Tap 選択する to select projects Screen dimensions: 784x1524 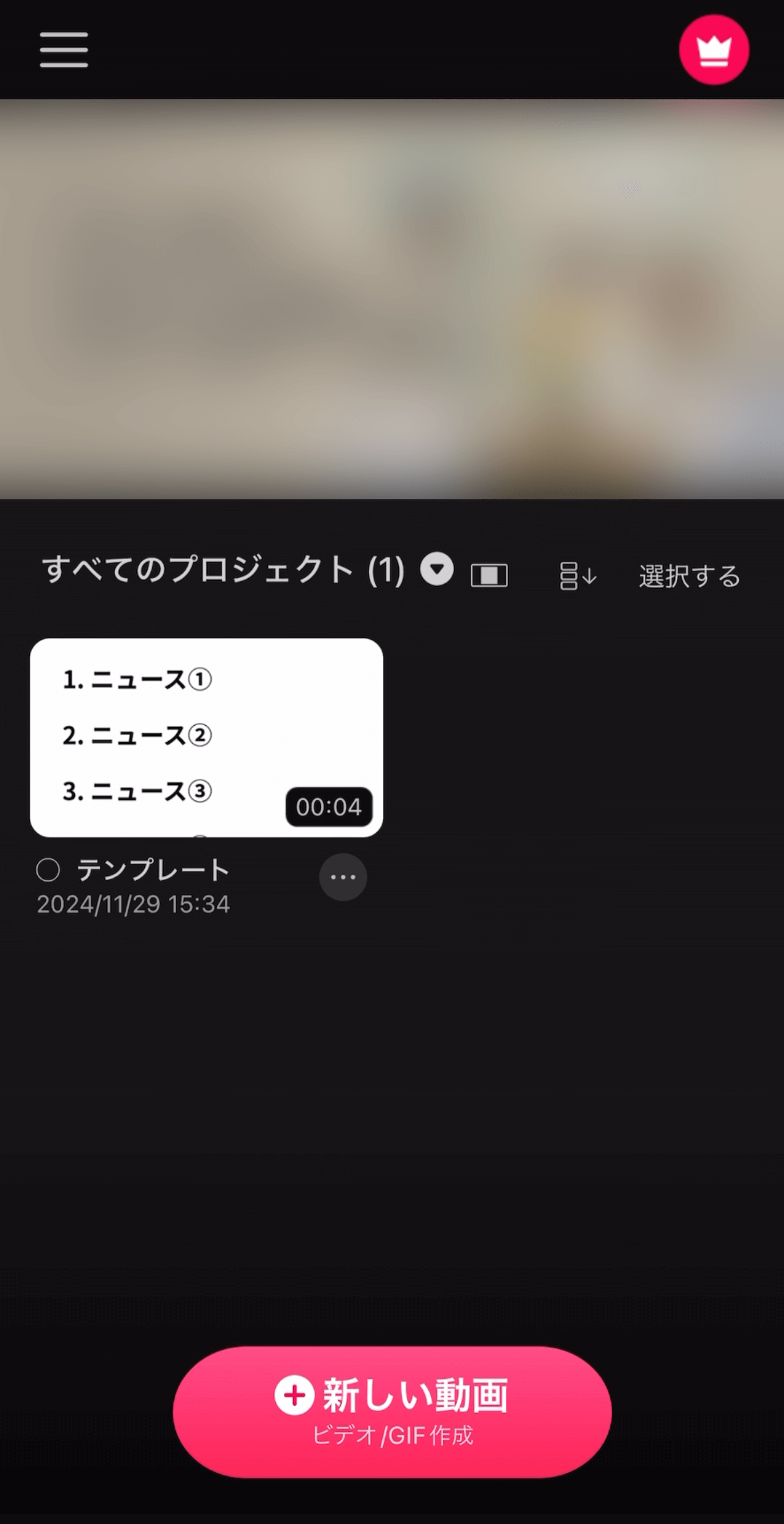click(x=689, y=576)
